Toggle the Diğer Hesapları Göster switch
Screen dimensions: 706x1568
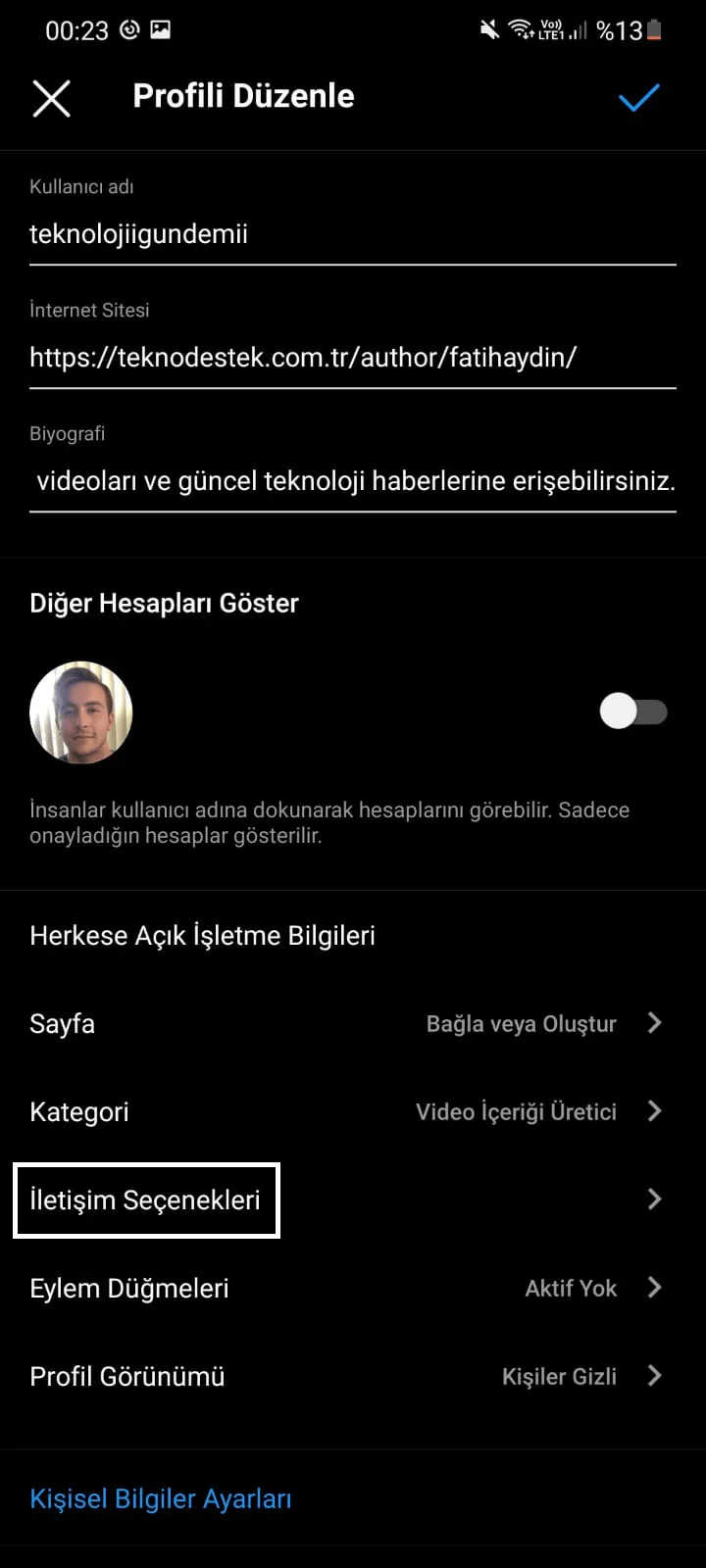pyautogui.click(x=633, y=711)
